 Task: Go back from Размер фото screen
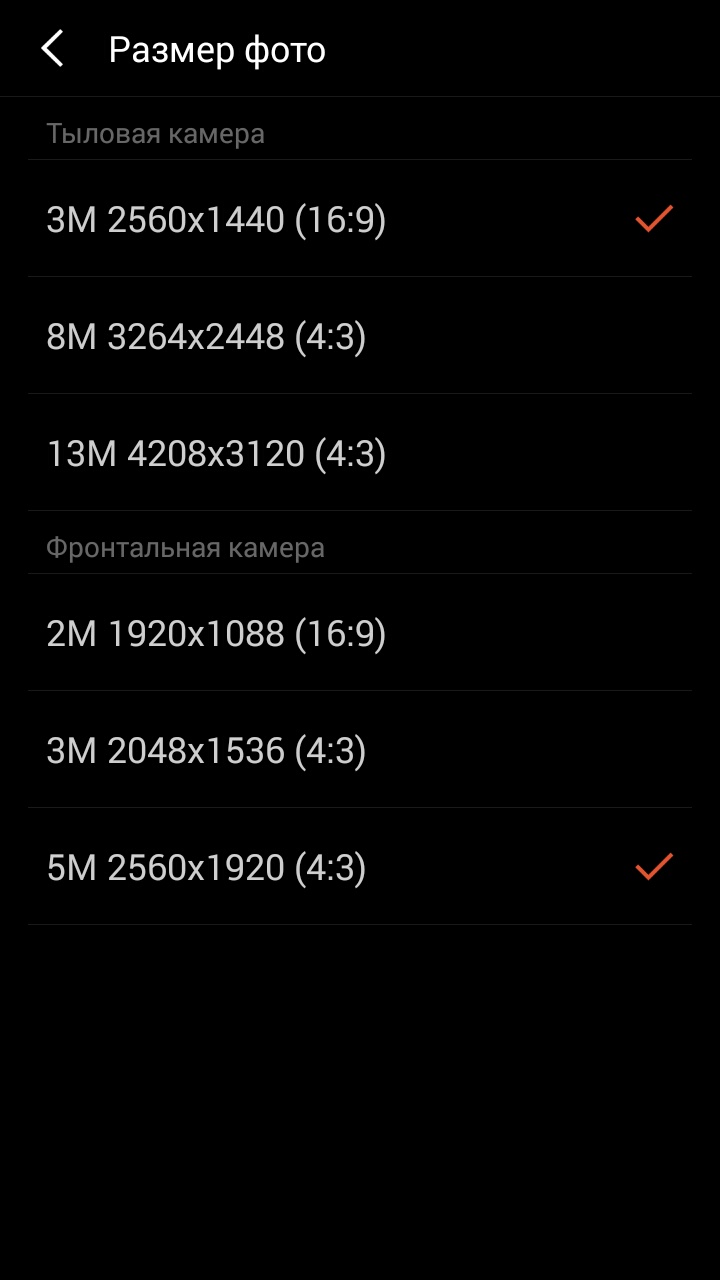tap(52, 49)
